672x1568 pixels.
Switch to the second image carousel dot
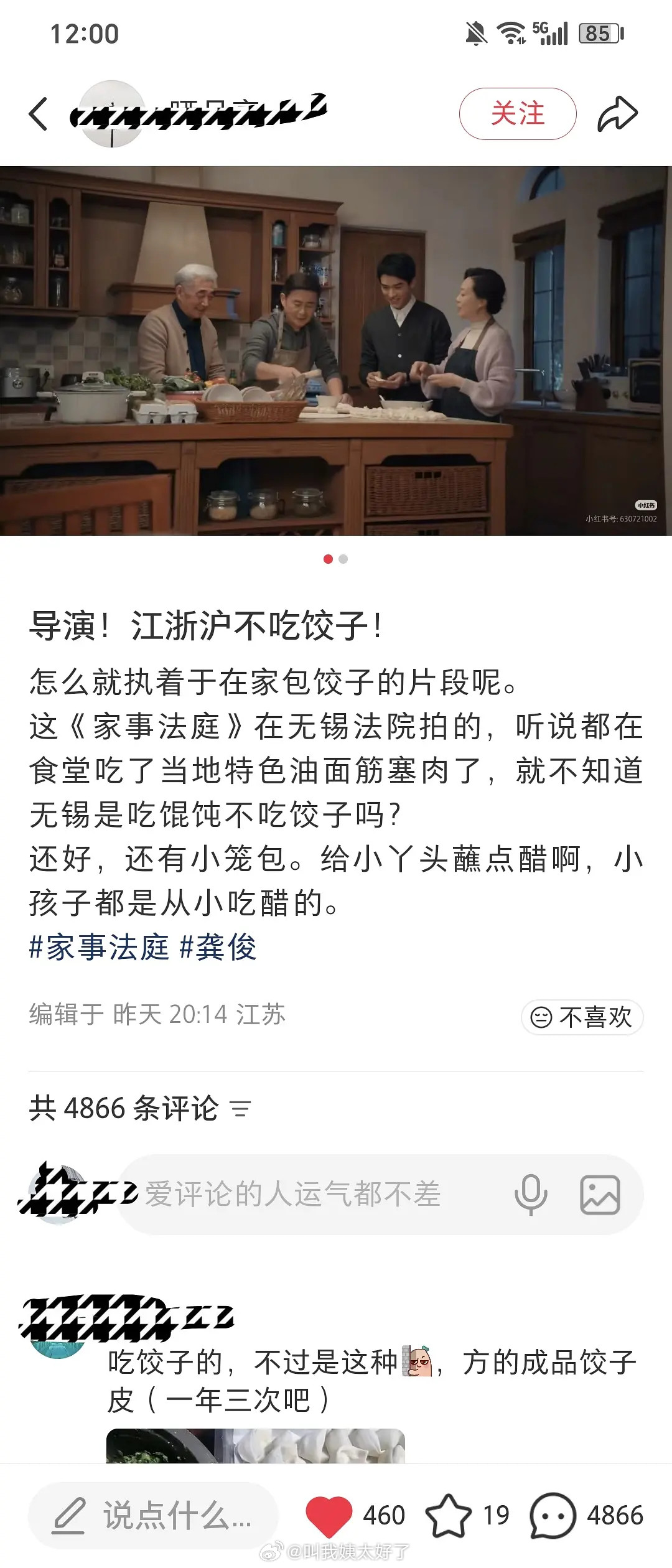tap(342, 559)
